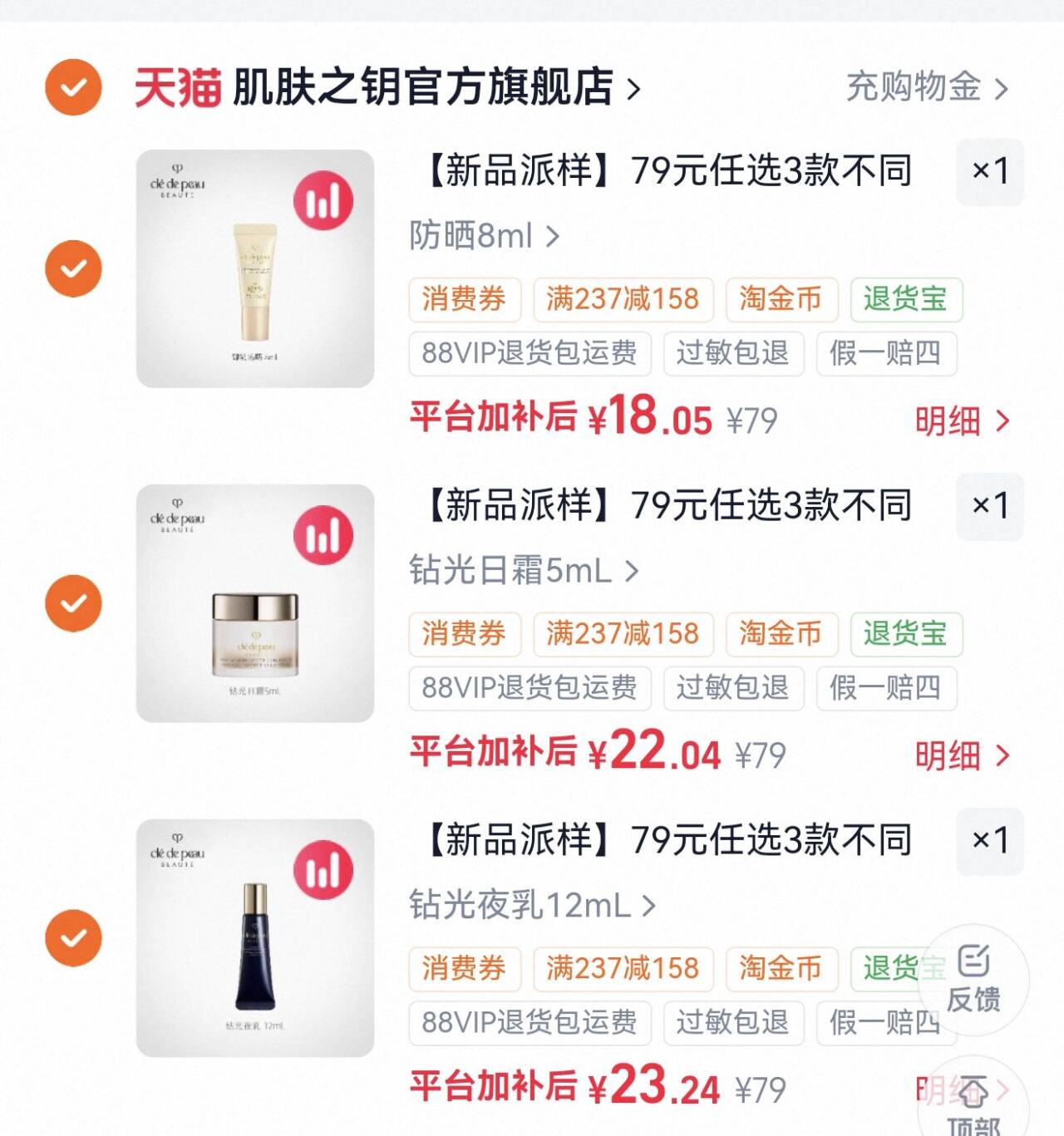The image size is (1064, 1136).
Task: Adjust quantity of 防晒8ml item
Action: [990, 172]
